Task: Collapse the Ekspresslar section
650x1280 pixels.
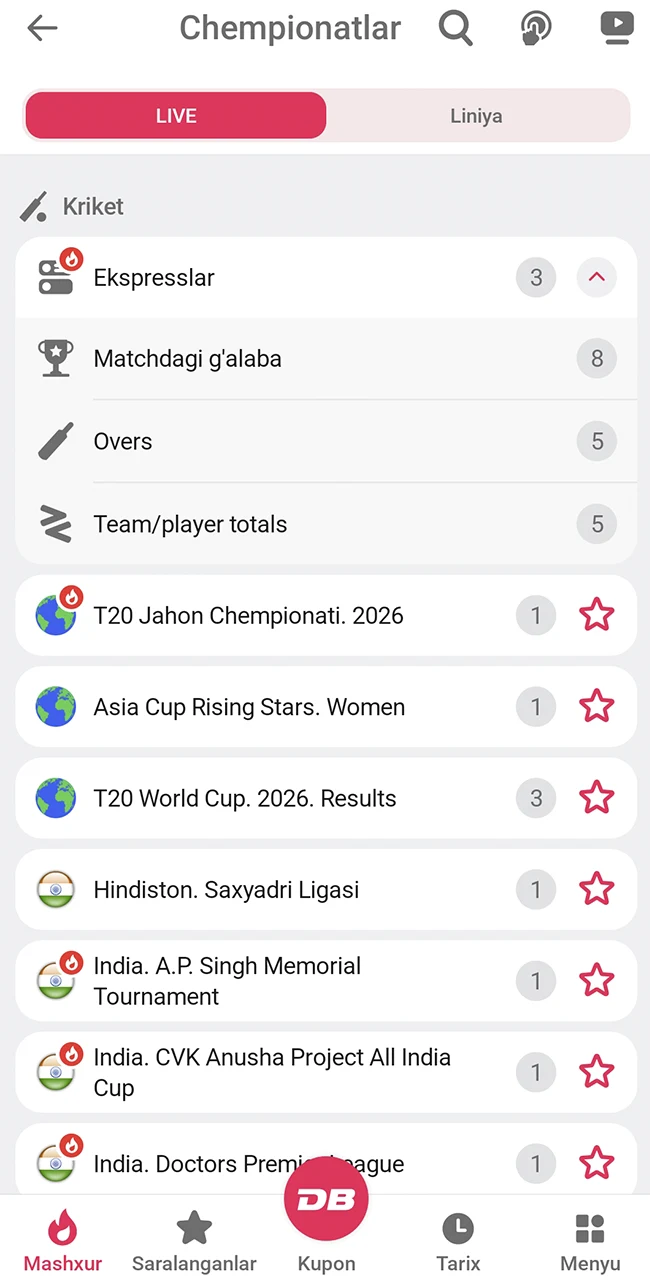Action: click(596, 277)
